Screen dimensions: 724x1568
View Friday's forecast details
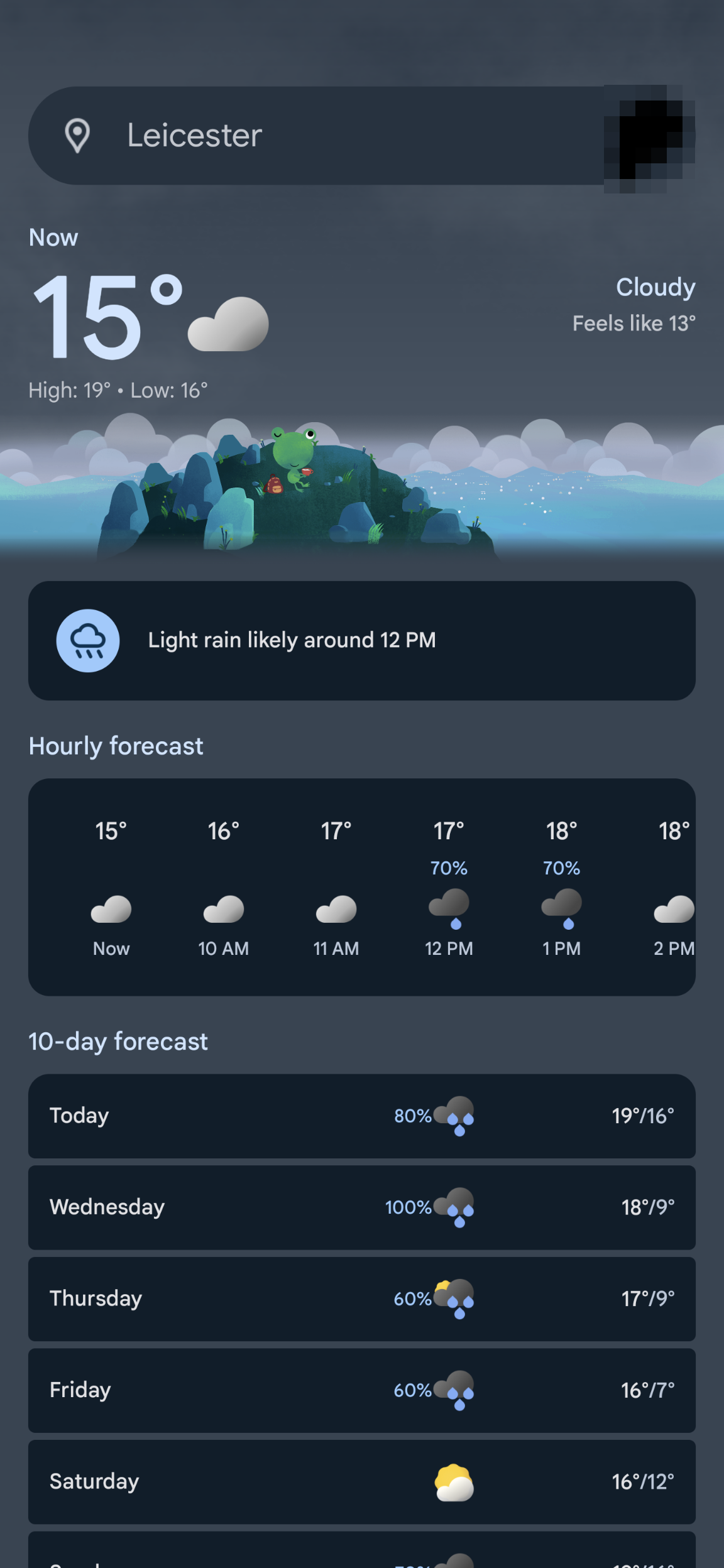pos(362,1390)
